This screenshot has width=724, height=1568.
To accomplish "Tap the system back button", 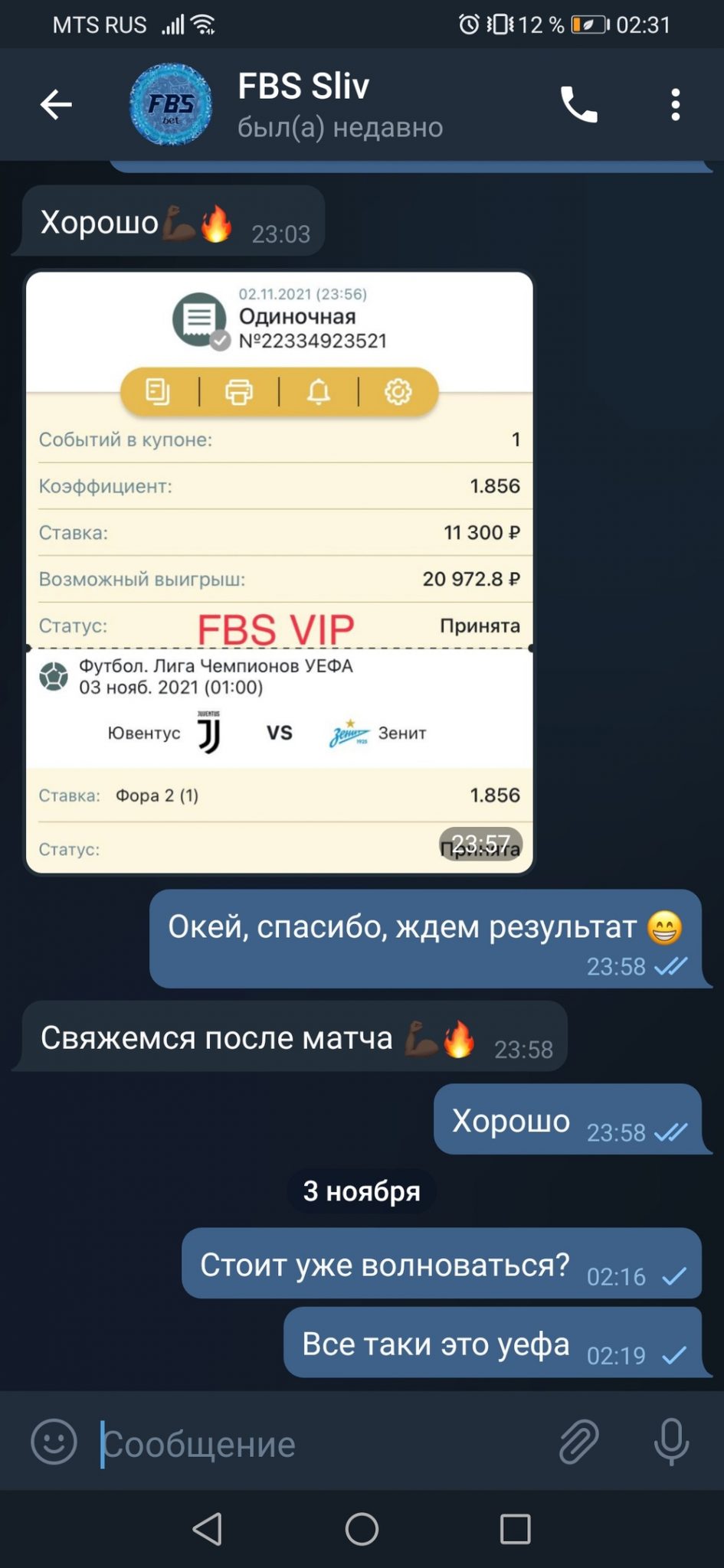I will point(208,1529).
